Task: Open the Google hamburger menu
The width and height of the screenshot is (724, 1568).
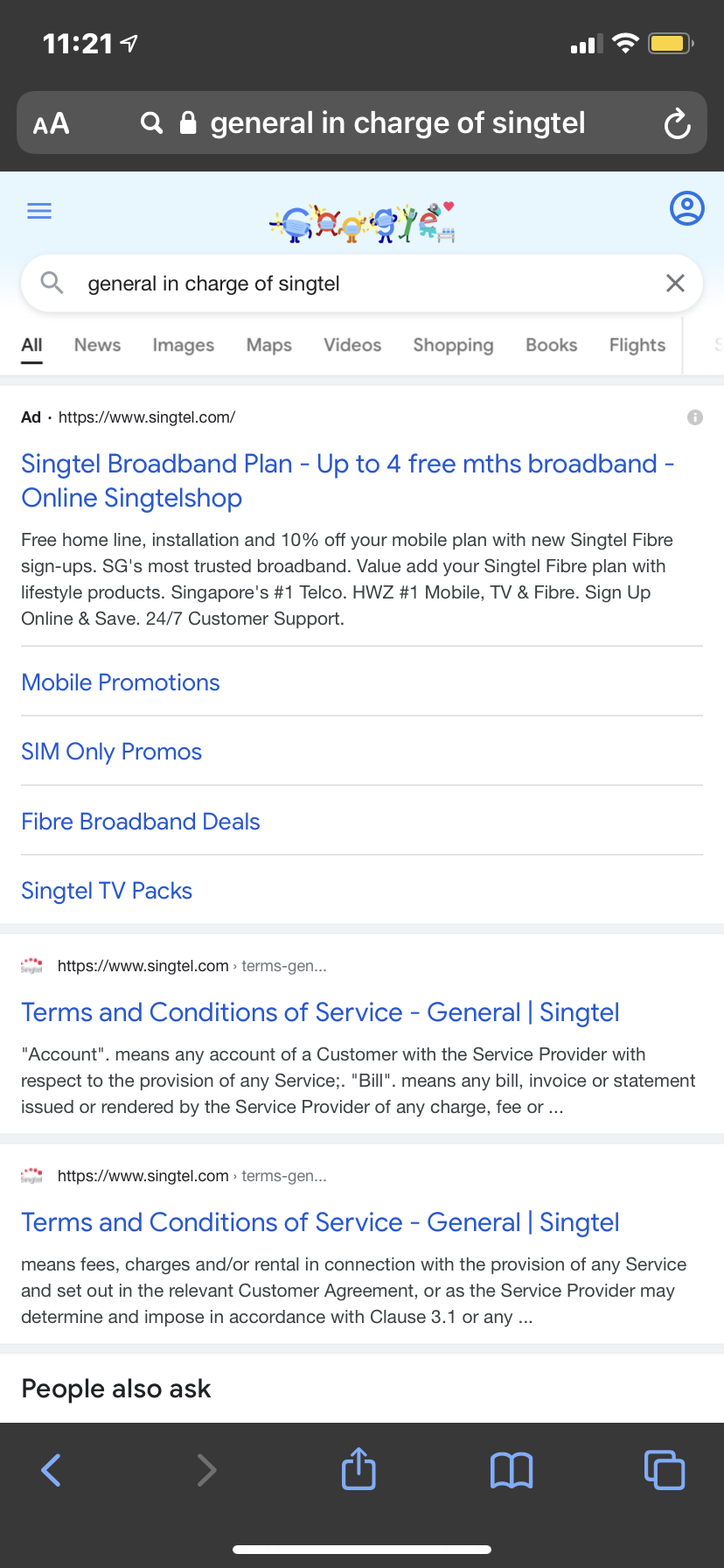Action: tap(39, 211)
